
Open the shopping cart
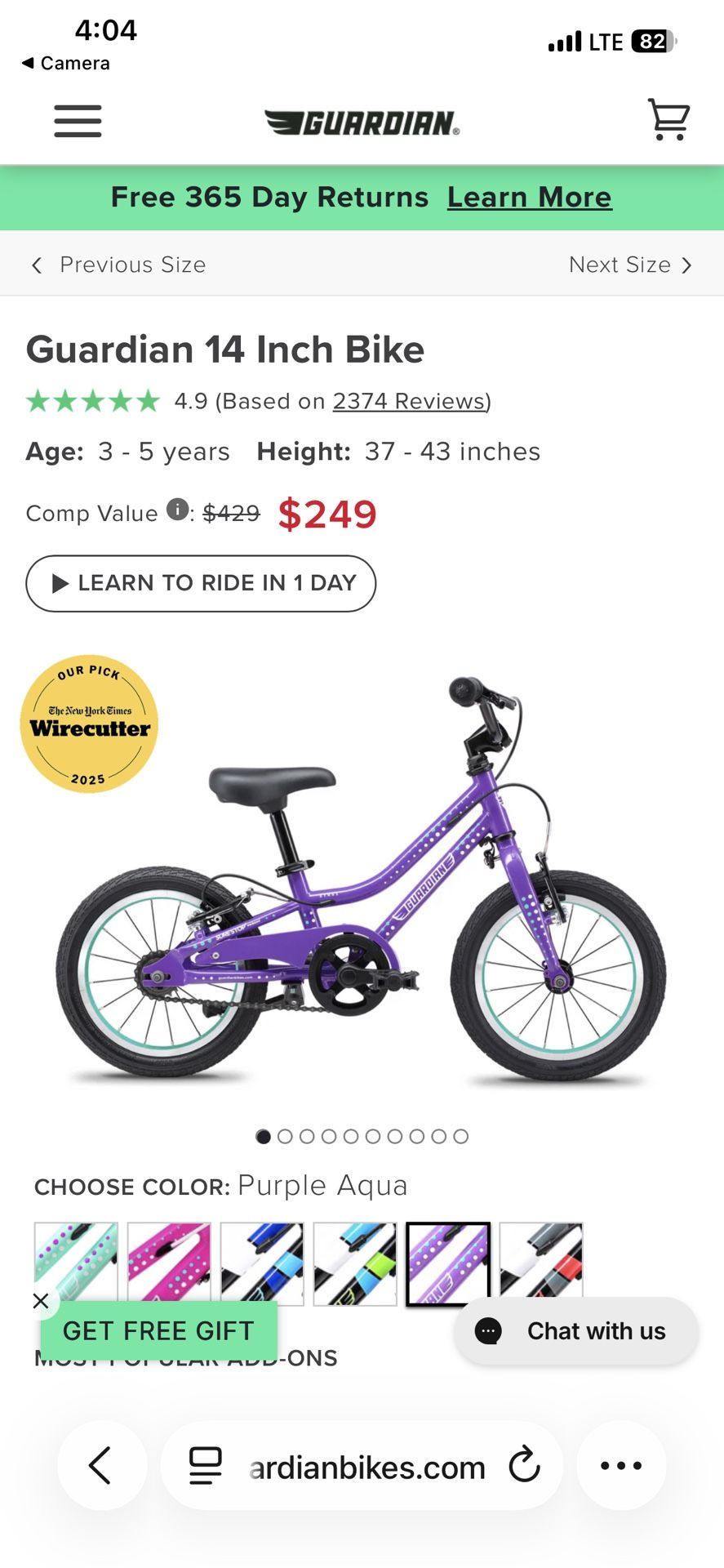tap(668, 119)
